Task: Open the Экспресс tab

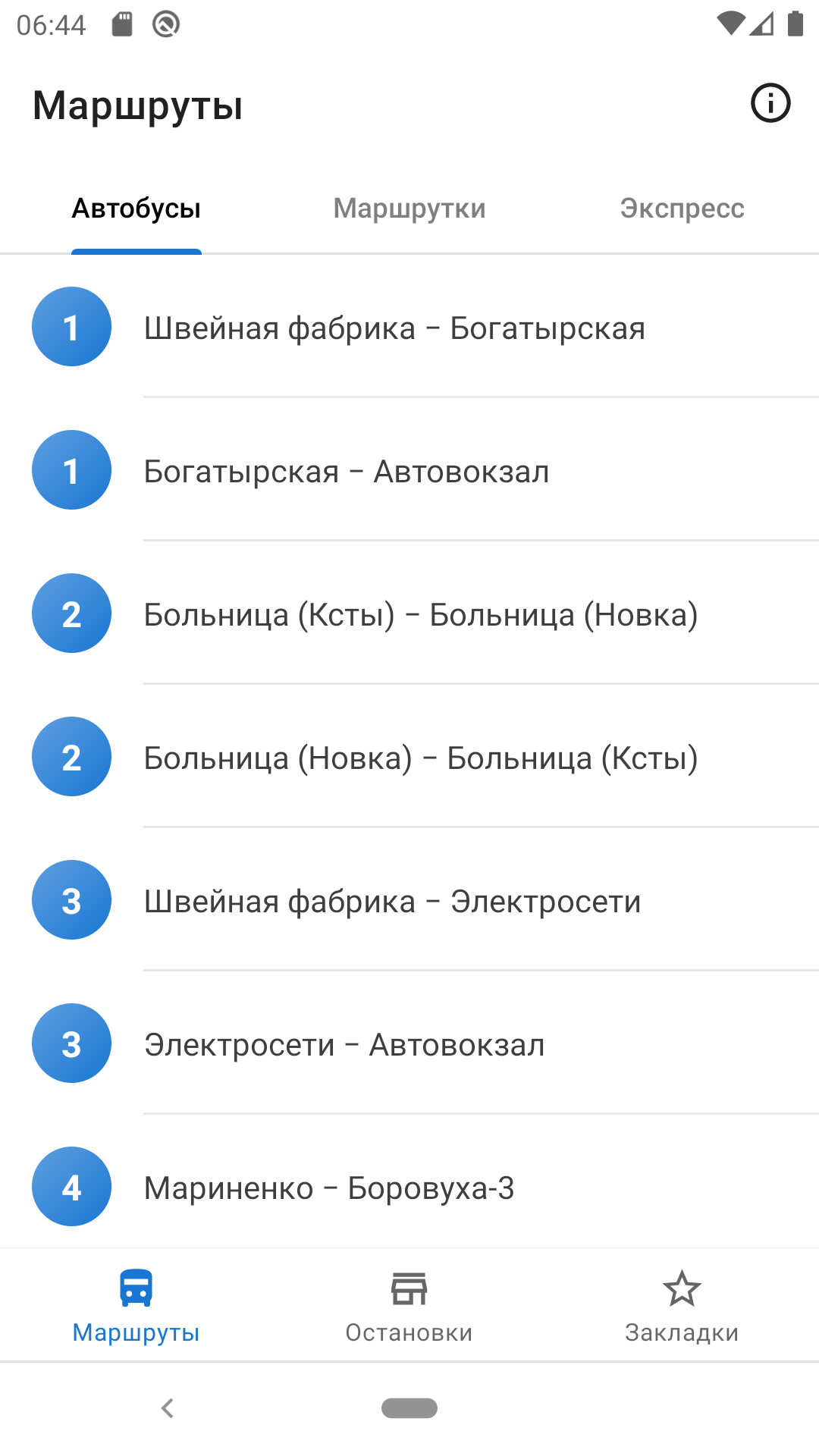Action: (681, 207)
